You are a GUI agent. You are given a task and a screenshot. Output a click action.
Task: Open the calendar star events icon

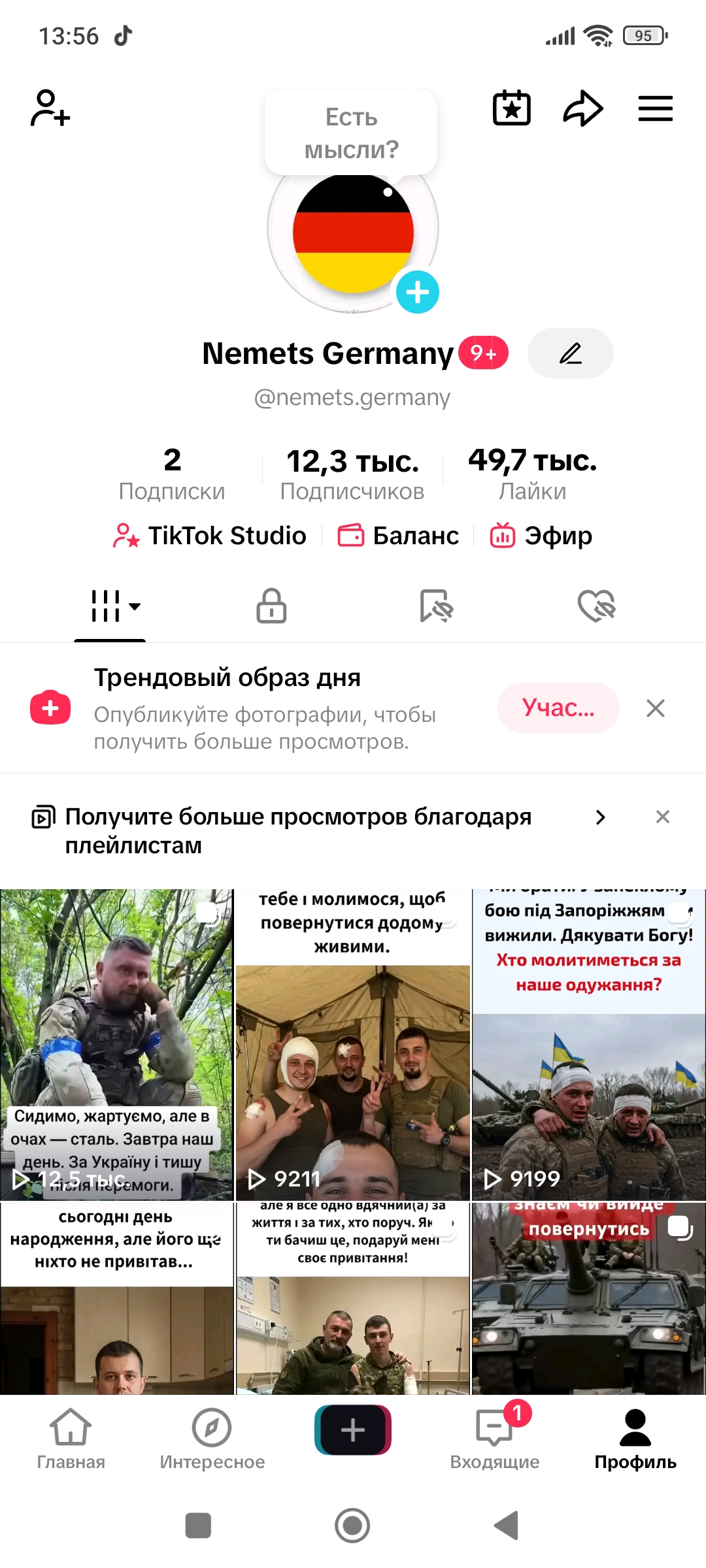(511, 108)
